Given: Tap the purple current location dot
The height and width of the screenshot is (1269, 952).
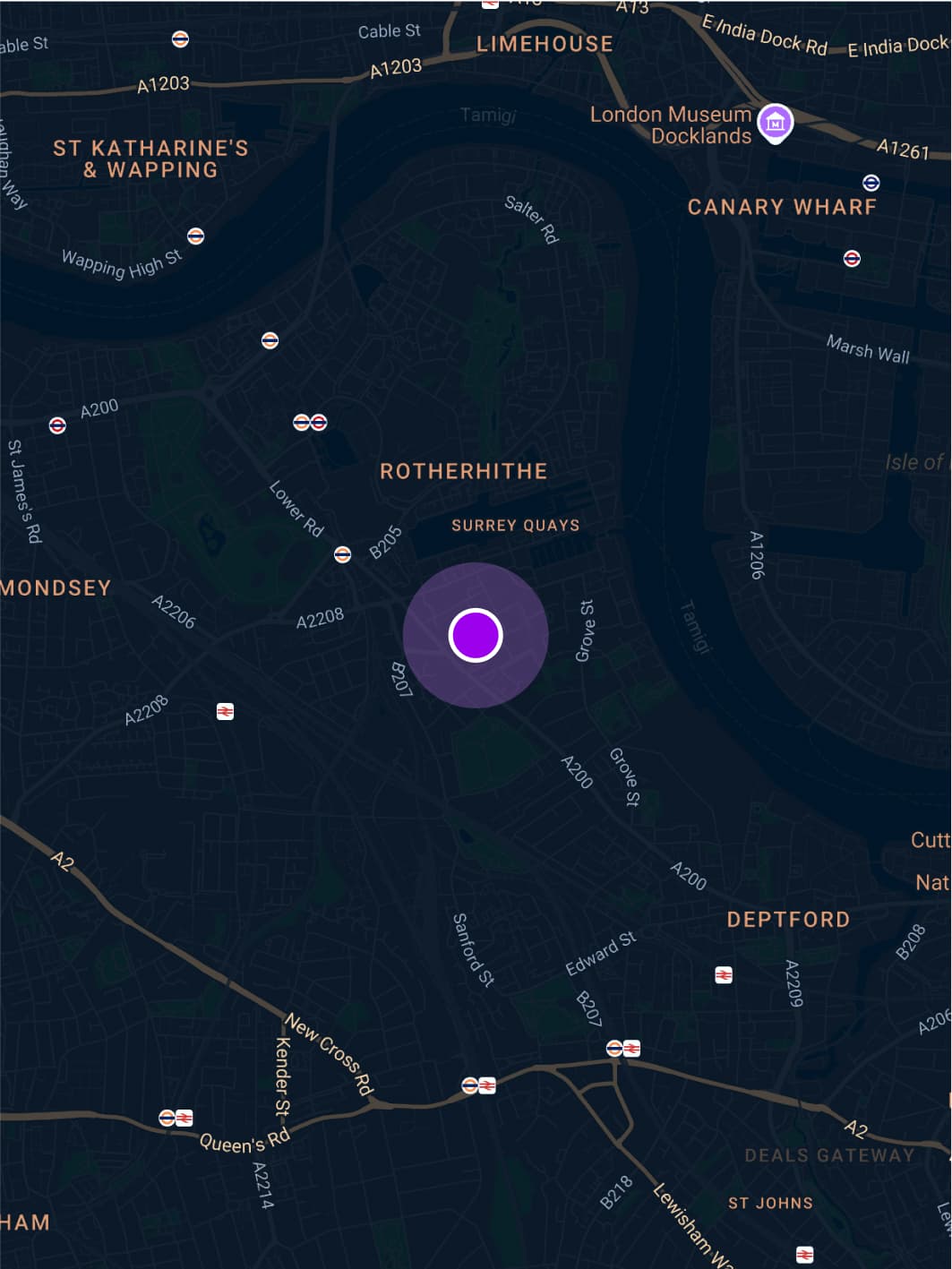Looking at the screenshot, I should pos(476,635).
